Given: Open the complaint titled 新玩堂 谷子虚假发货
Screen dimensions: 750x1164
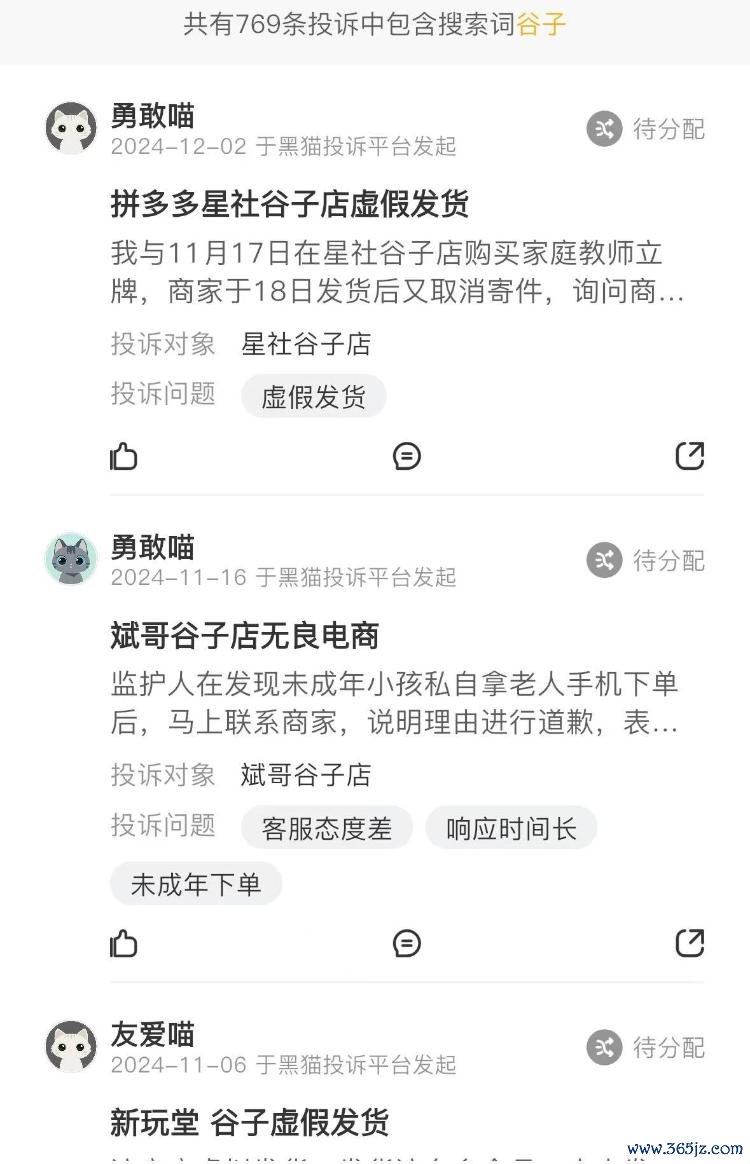Looking at the screenshot, I should [250, 1122].
